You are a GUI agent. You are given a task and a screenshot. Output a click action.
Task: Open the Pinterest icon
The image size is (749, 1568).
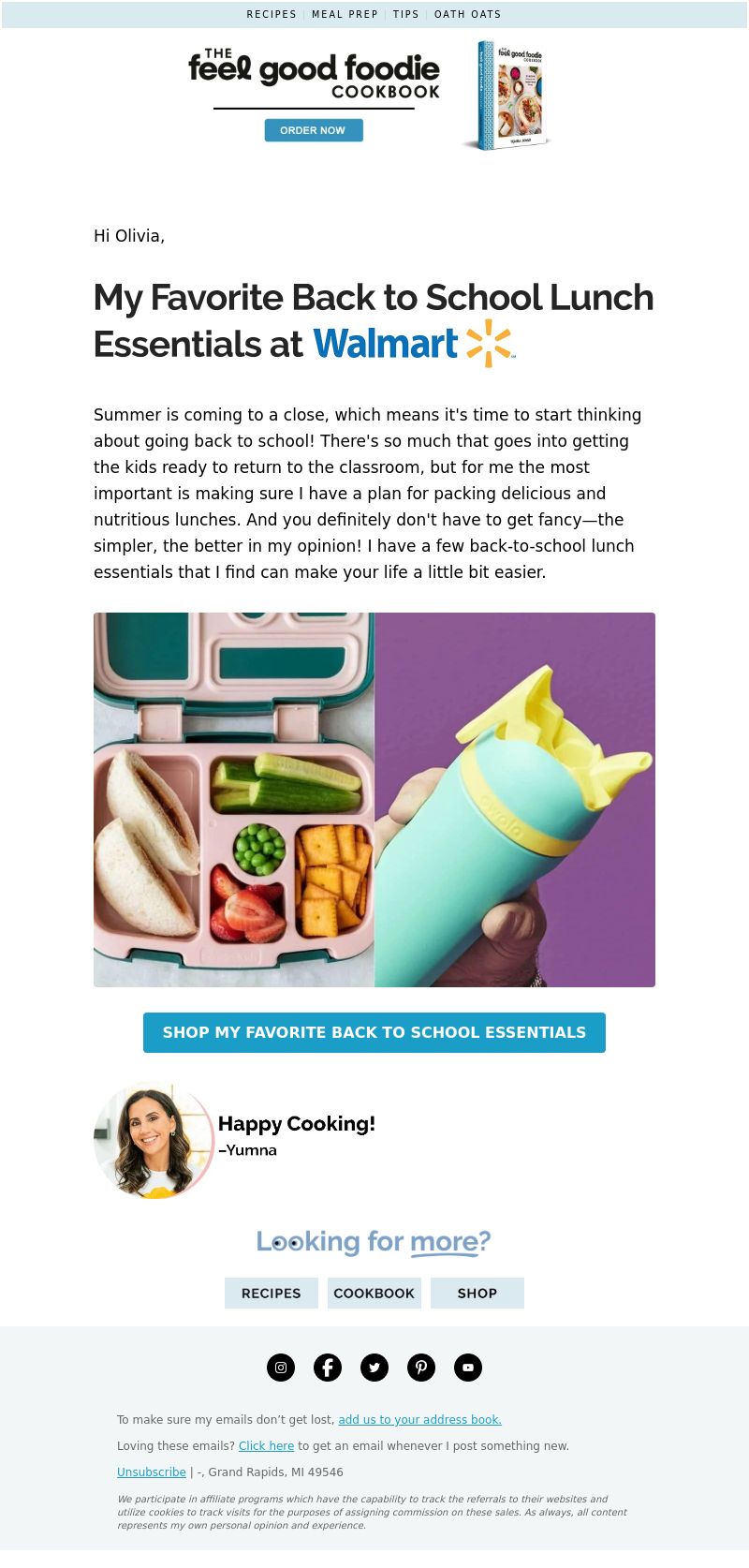(421, 1368)
